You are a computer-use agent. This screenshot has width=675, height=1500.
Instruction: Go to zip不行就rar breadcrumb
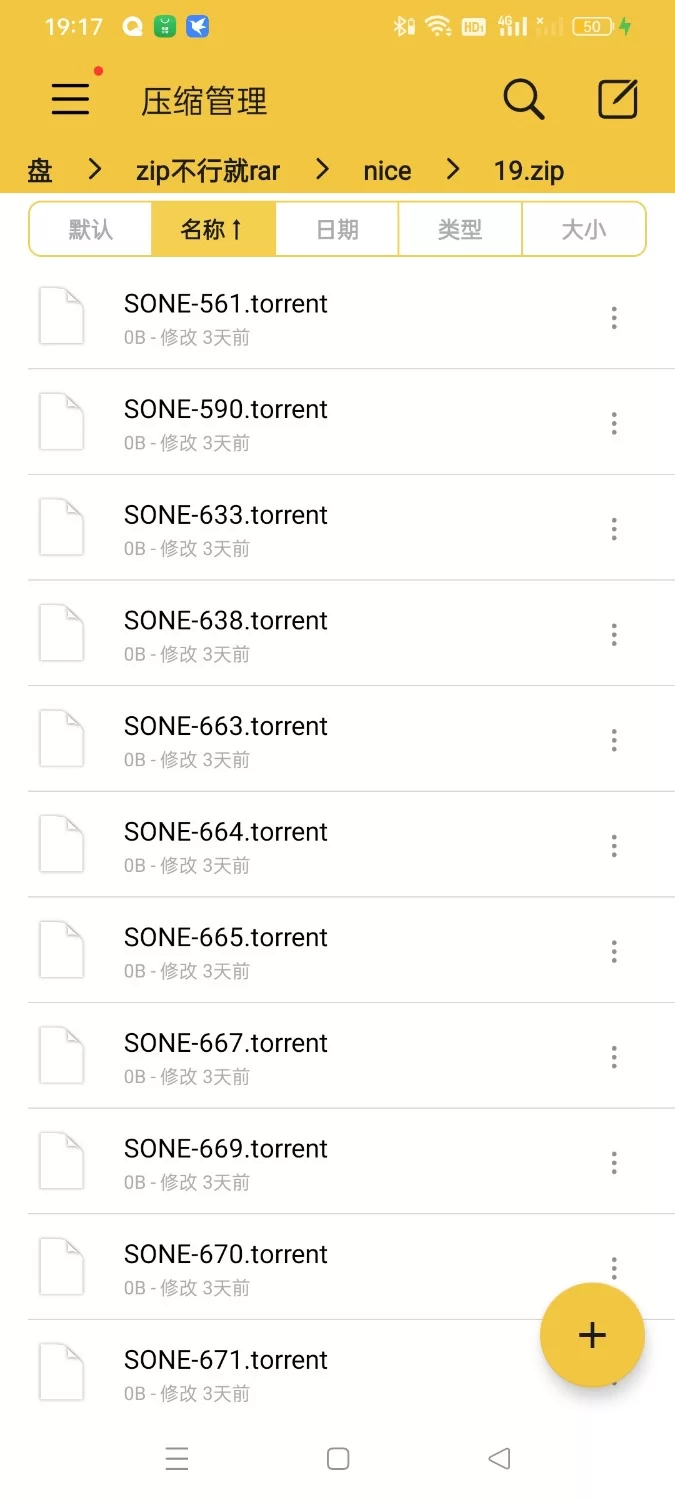(208, 171)
